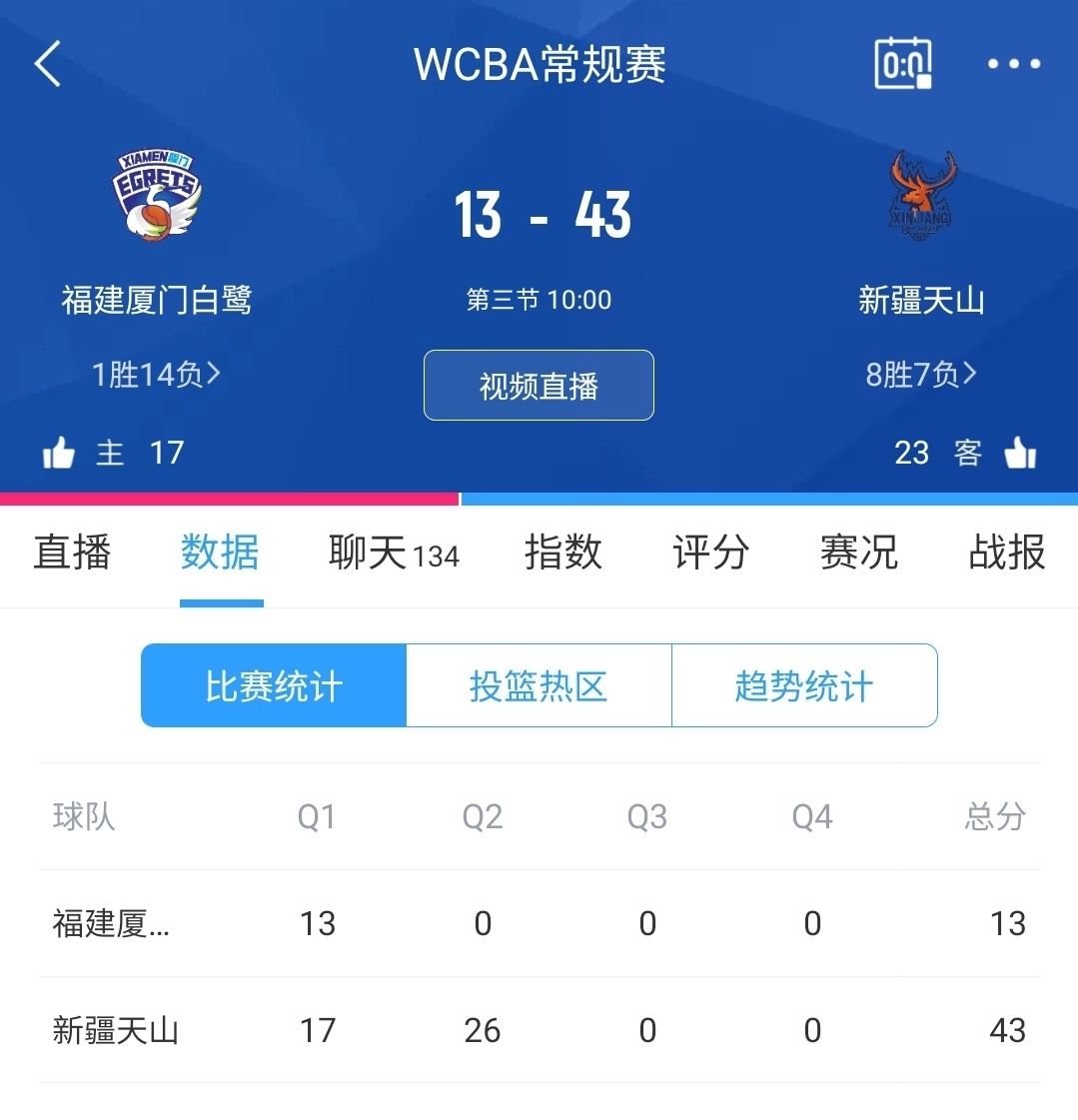Open the 指数 tab
The width and height of the screenshot is (1078, 1120).
[563, 553]
